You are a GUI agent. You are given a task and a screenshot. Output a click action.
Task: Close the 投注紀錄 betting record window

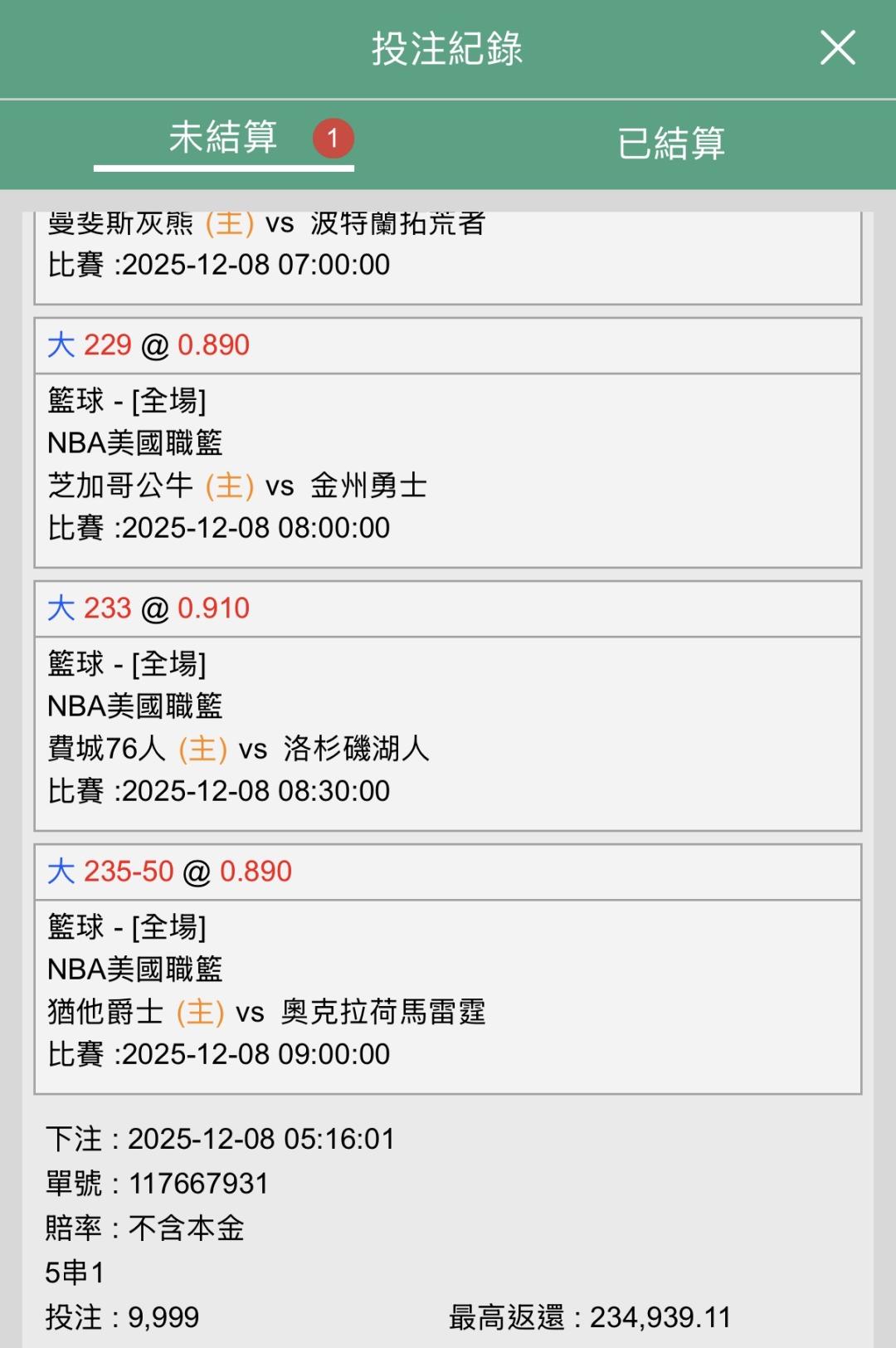[837, 47]
